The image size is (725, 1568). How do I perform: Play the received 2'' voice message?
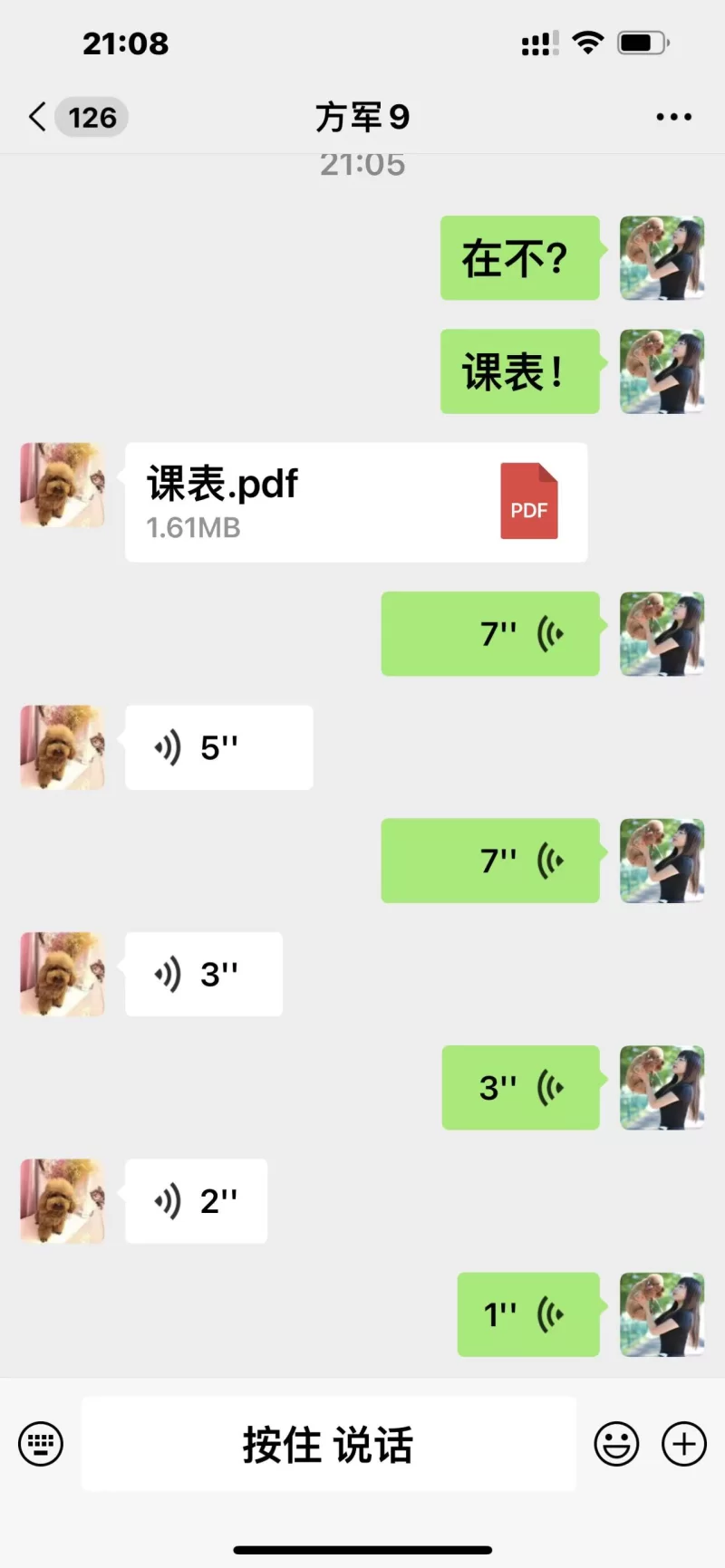coord(196,1200)
